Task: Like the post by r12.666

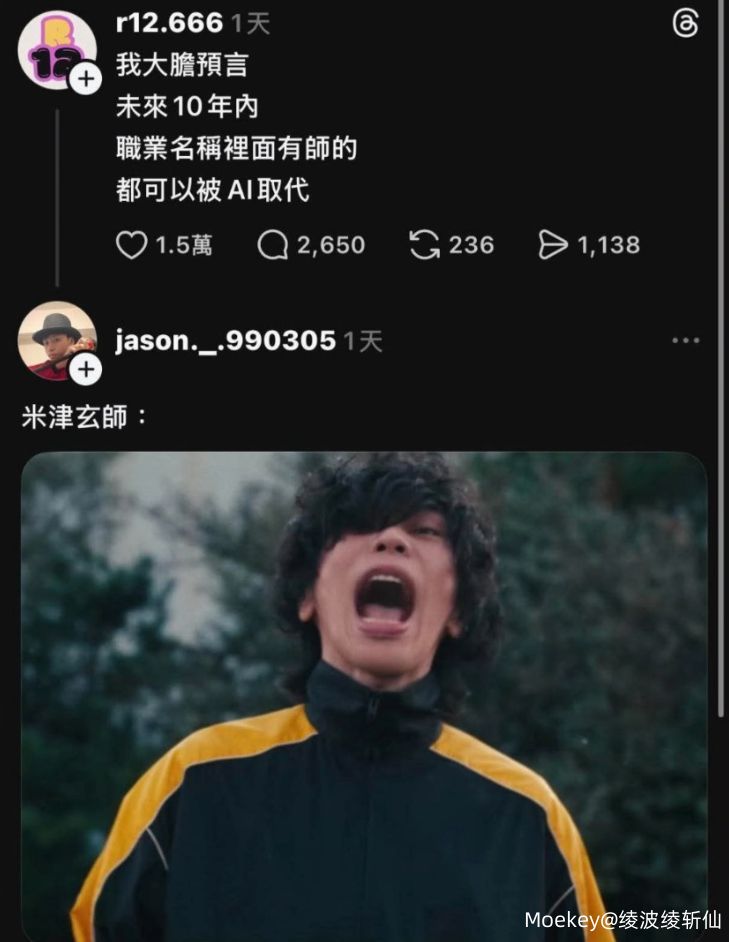Action: point(132,245)
